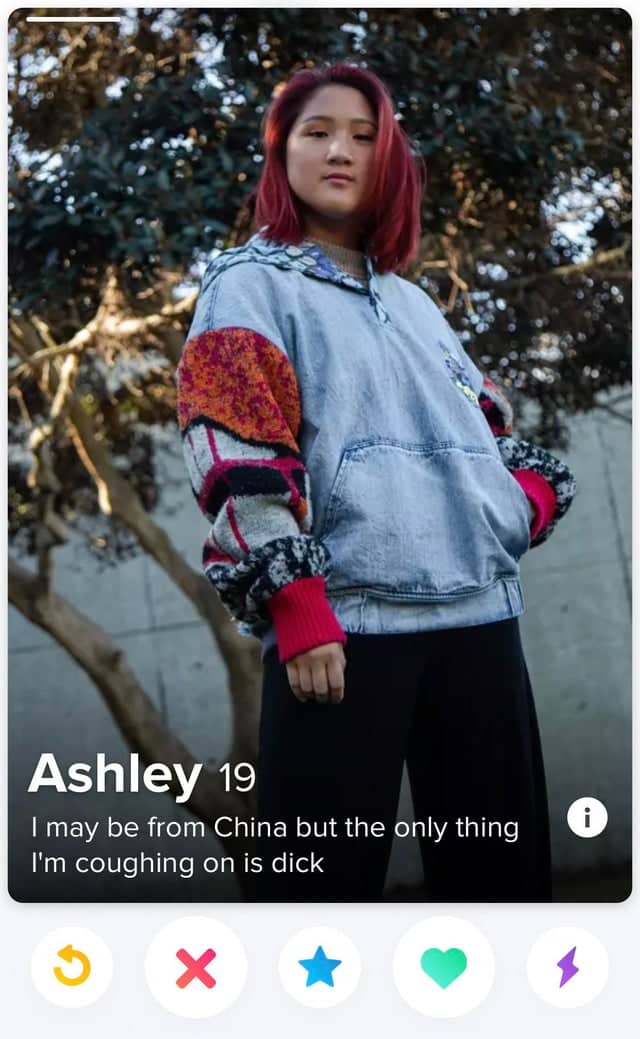This screenshot has width=640, height=1039.
Task: Open the profile photo card
Action: click(x=320, y=400)
